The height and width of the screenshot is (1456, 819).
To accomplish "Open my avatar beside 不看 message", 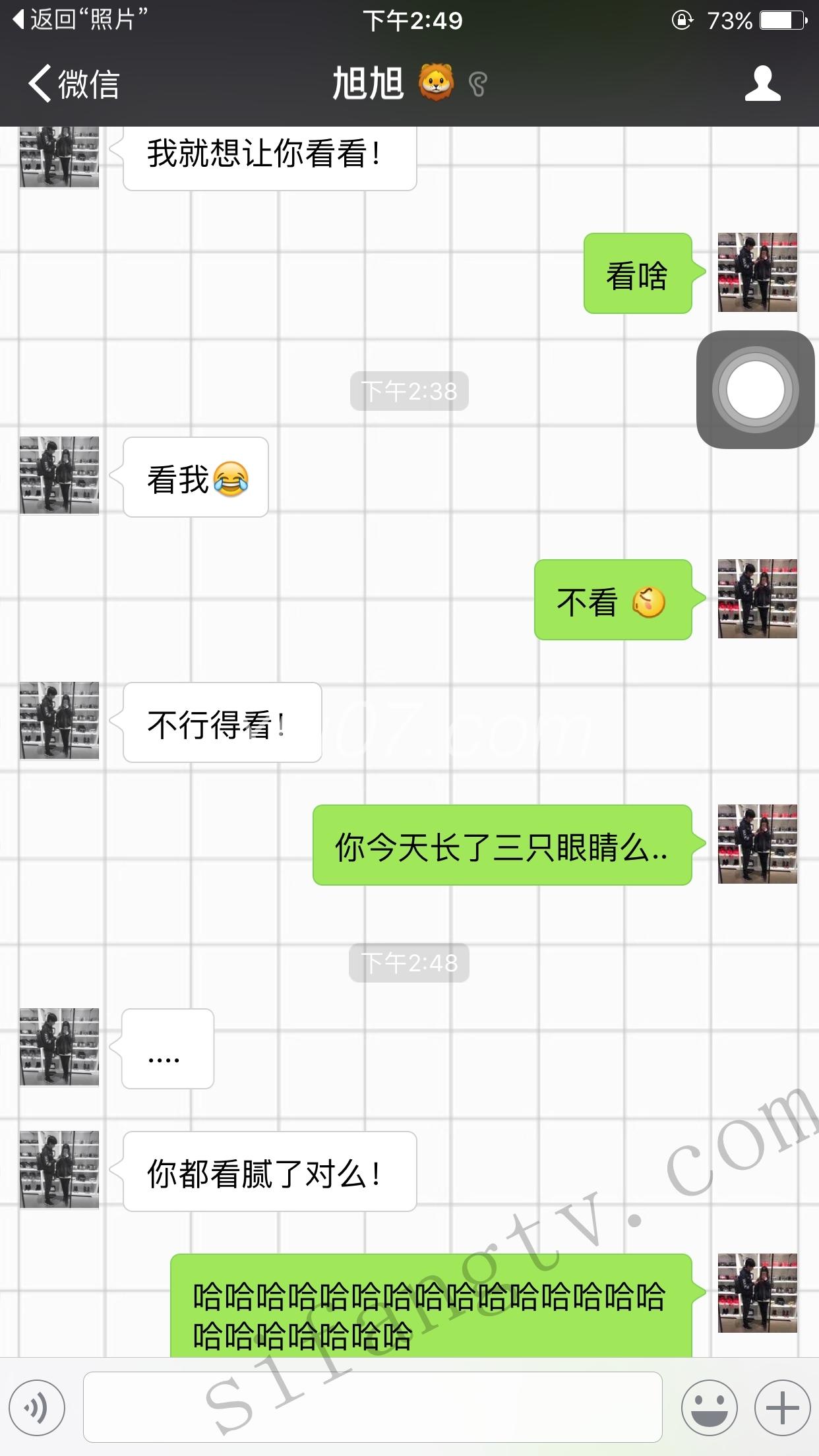I will 757,599.
